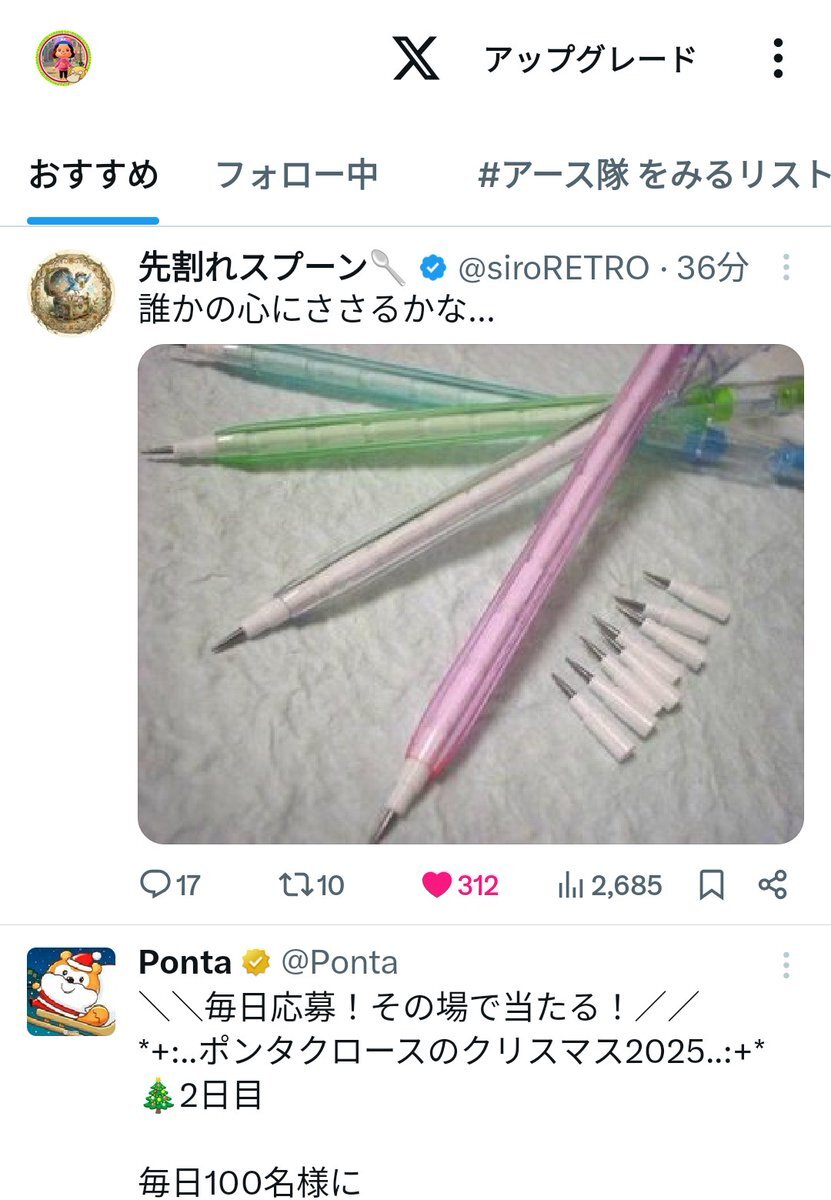Tap the アップグレード upgrade button
This screenshot has height=1200, width=831.
tap(589, 60)
